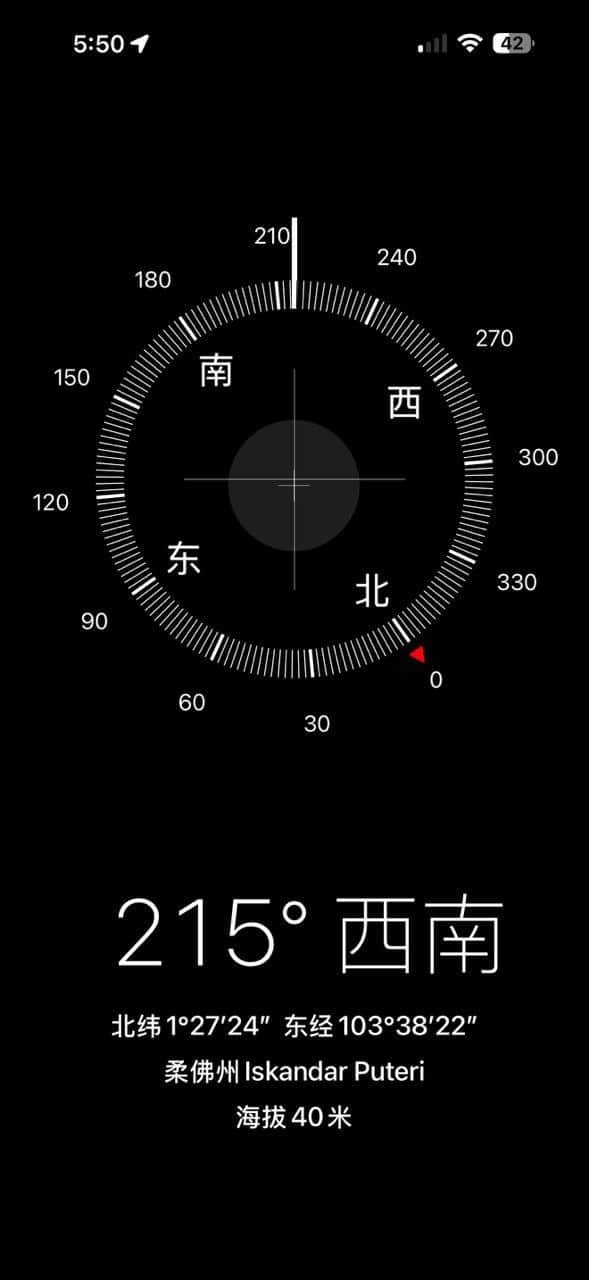Open the coordinates 北纬 1°27′24″ in Maps
Image resolution: width=589 pixels, height=1280 pixels.
(191, 1026)
